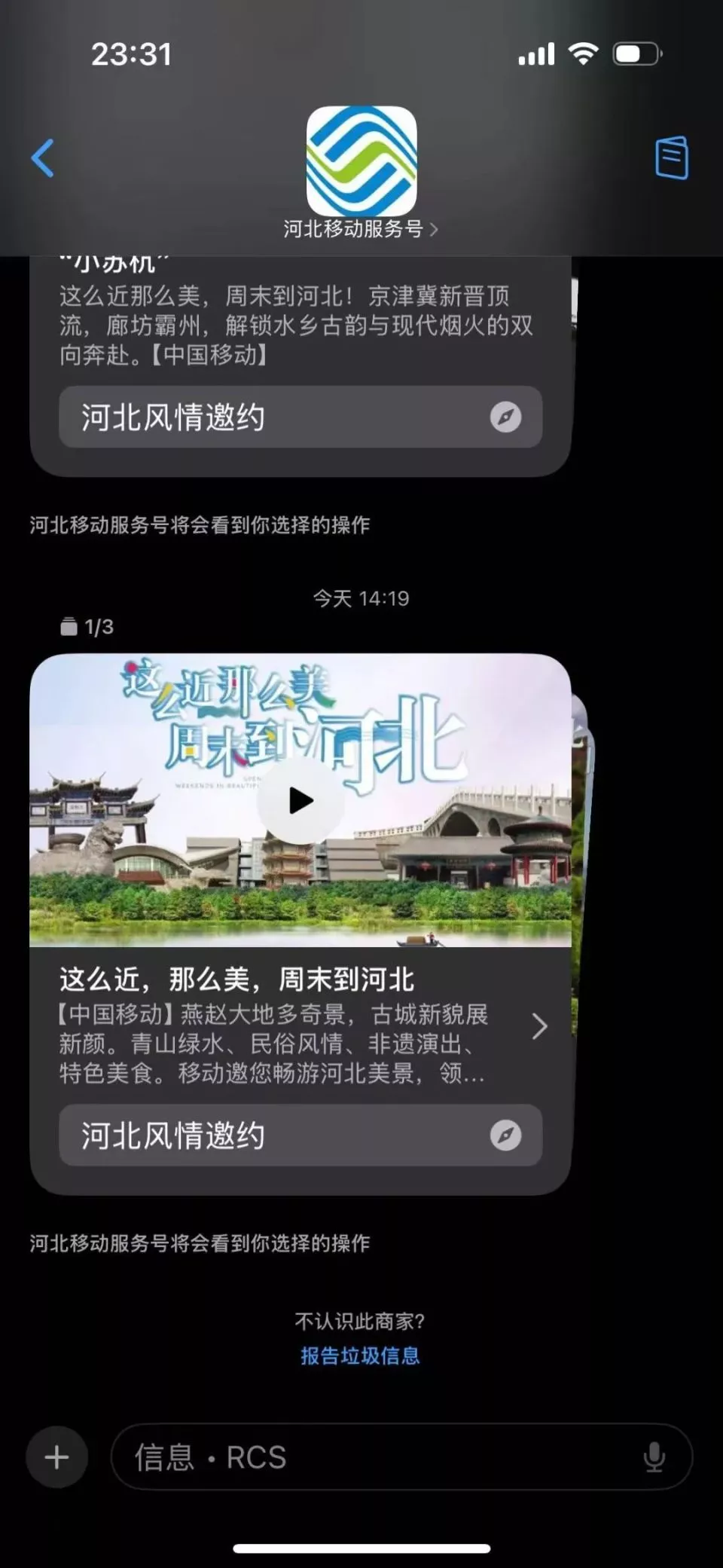Tap 河北风情邀约 under the video card

tap(300, 1136)
